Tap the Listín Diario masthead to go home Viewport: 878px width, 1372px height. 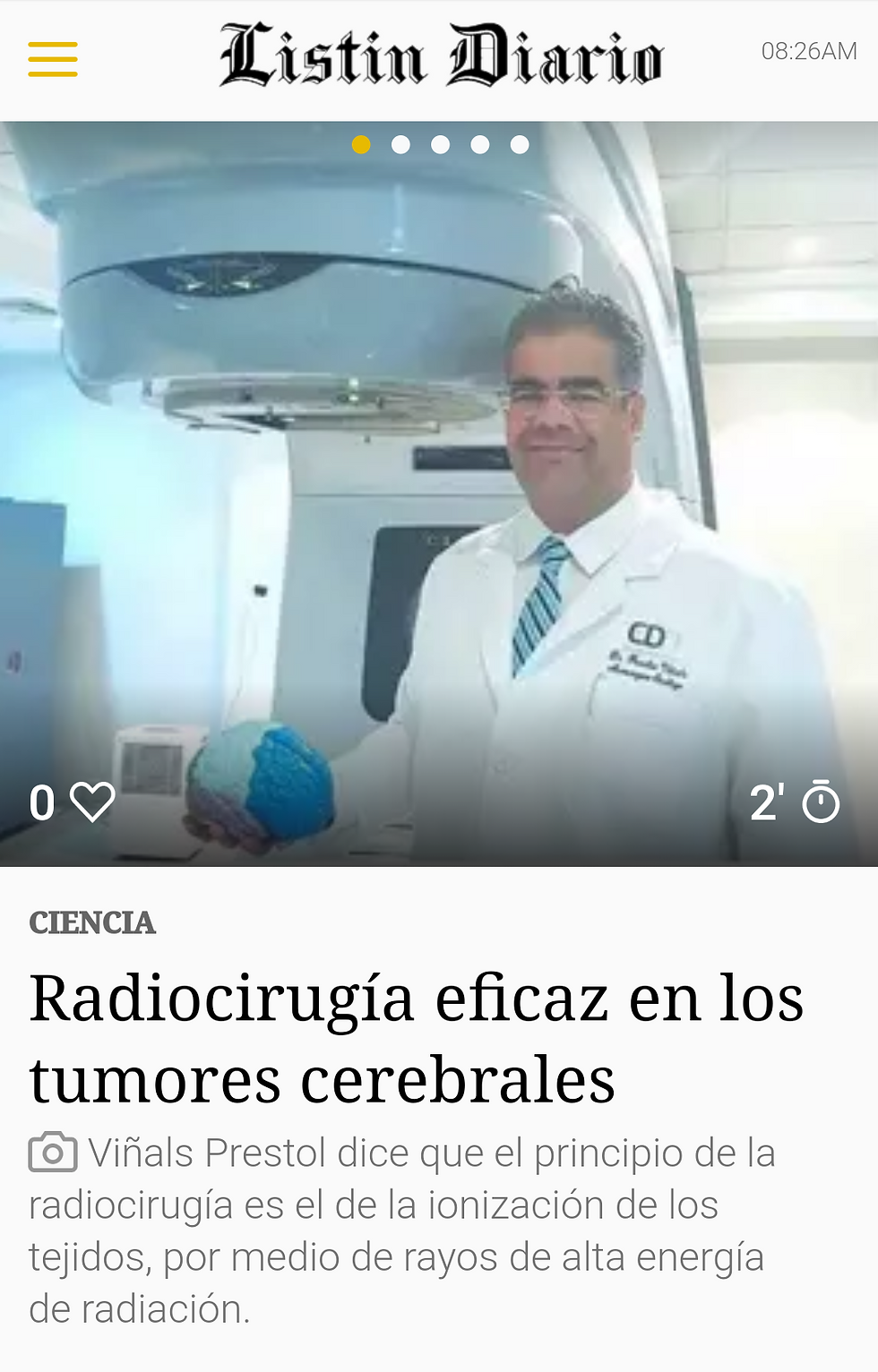click(440, 56)
